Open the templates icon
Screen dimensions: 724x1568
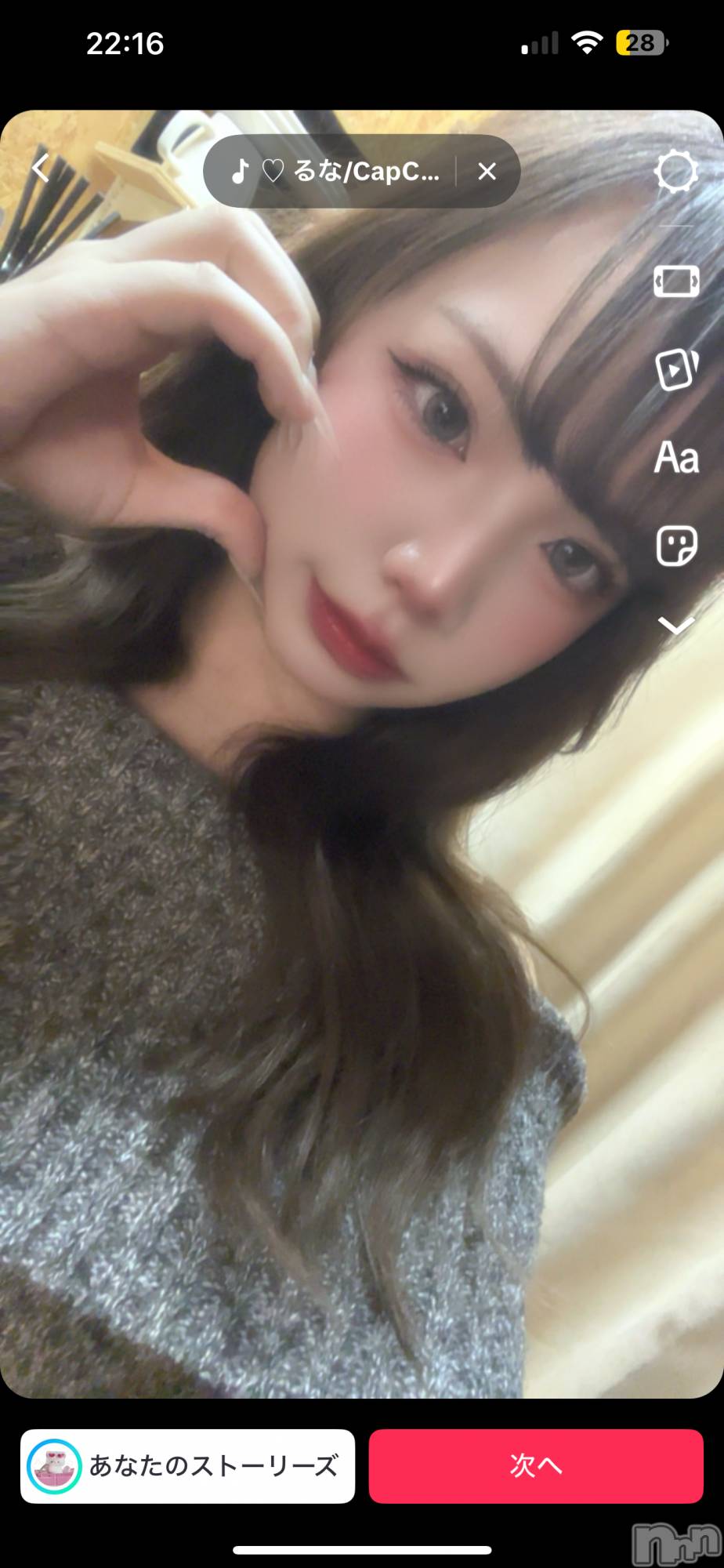click(676, 368)
